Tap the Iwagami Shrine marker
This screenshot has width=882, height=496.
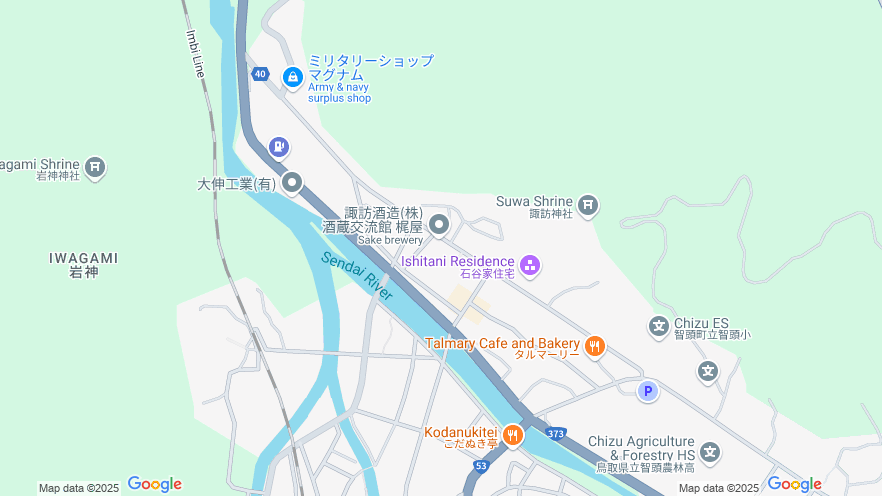click(x=95, y=167)
